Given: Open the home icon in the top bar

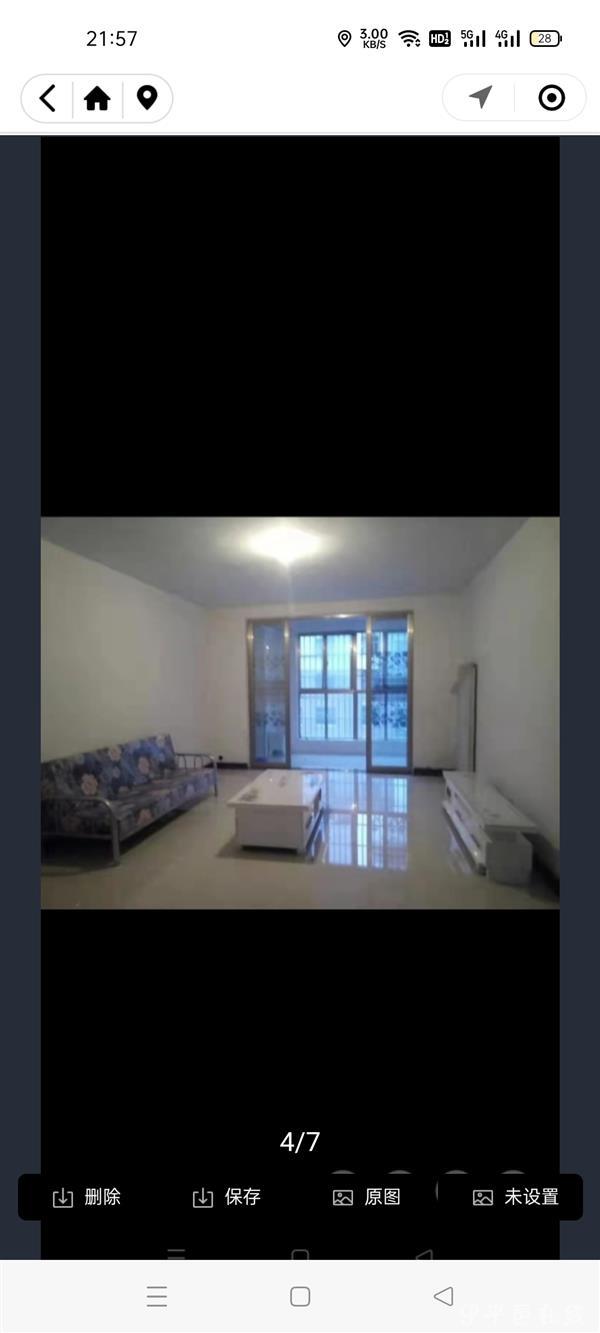Looking at the screenshot, I should coord(97,98).
